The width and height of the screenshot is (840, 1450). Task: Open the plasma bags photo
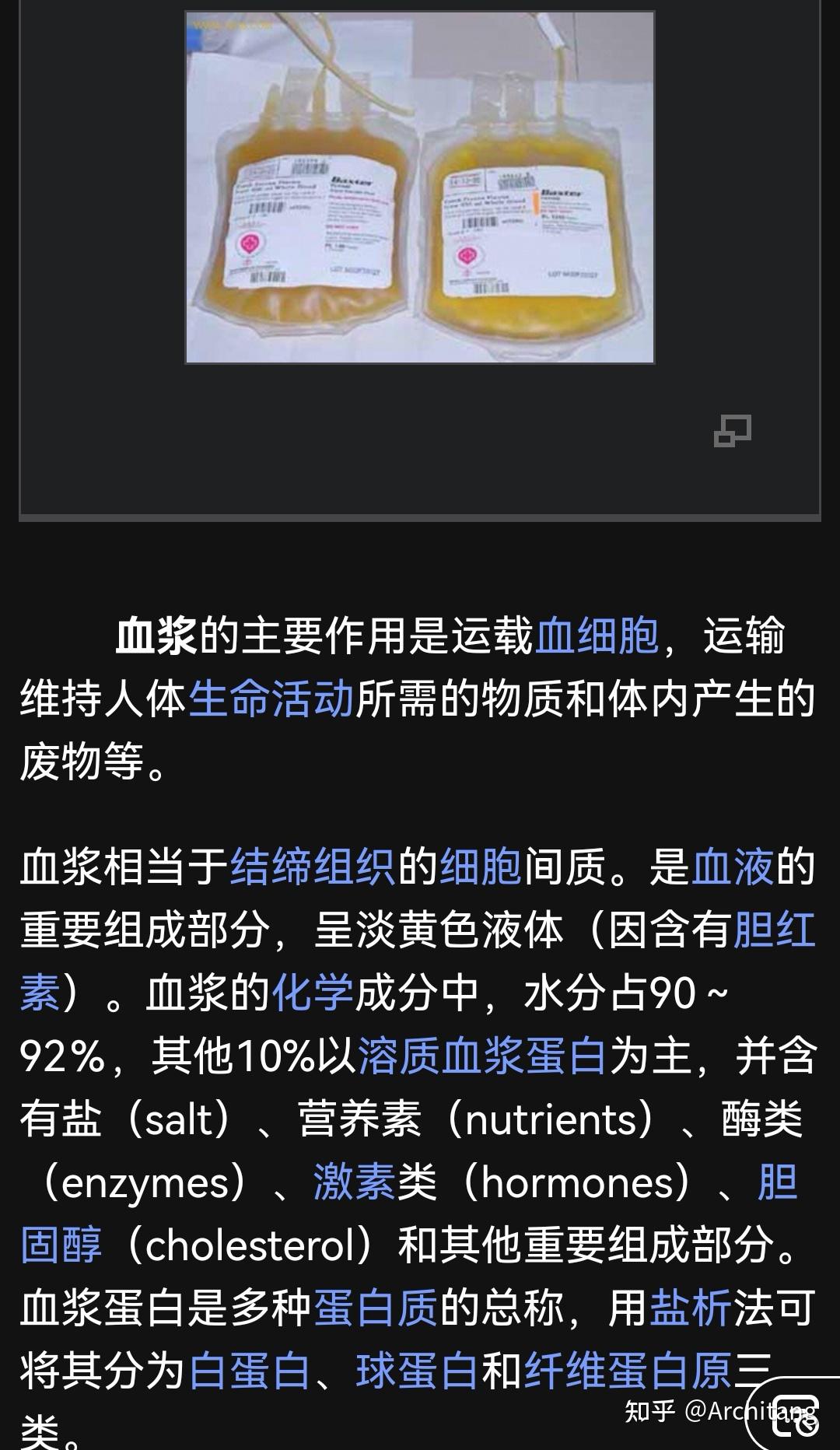pos(420,187)
